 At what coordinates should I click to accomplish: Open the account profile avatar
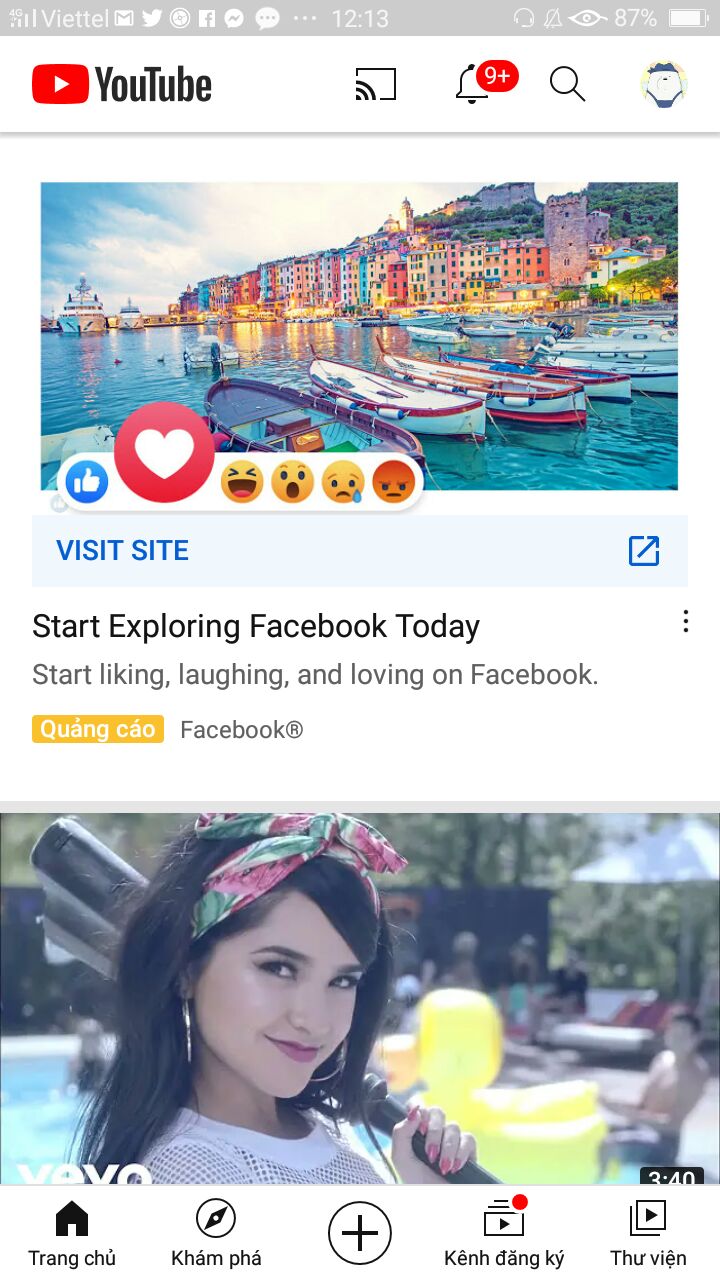tap(664, 84)
